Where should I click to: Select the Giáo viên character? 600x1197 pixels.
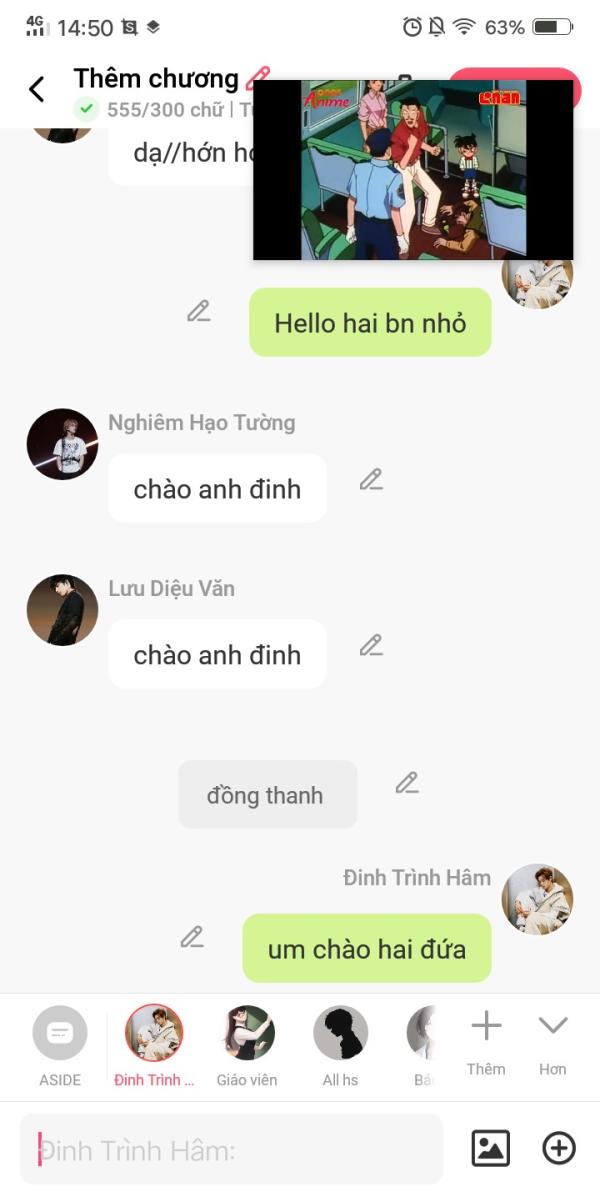pos(247,1046)
